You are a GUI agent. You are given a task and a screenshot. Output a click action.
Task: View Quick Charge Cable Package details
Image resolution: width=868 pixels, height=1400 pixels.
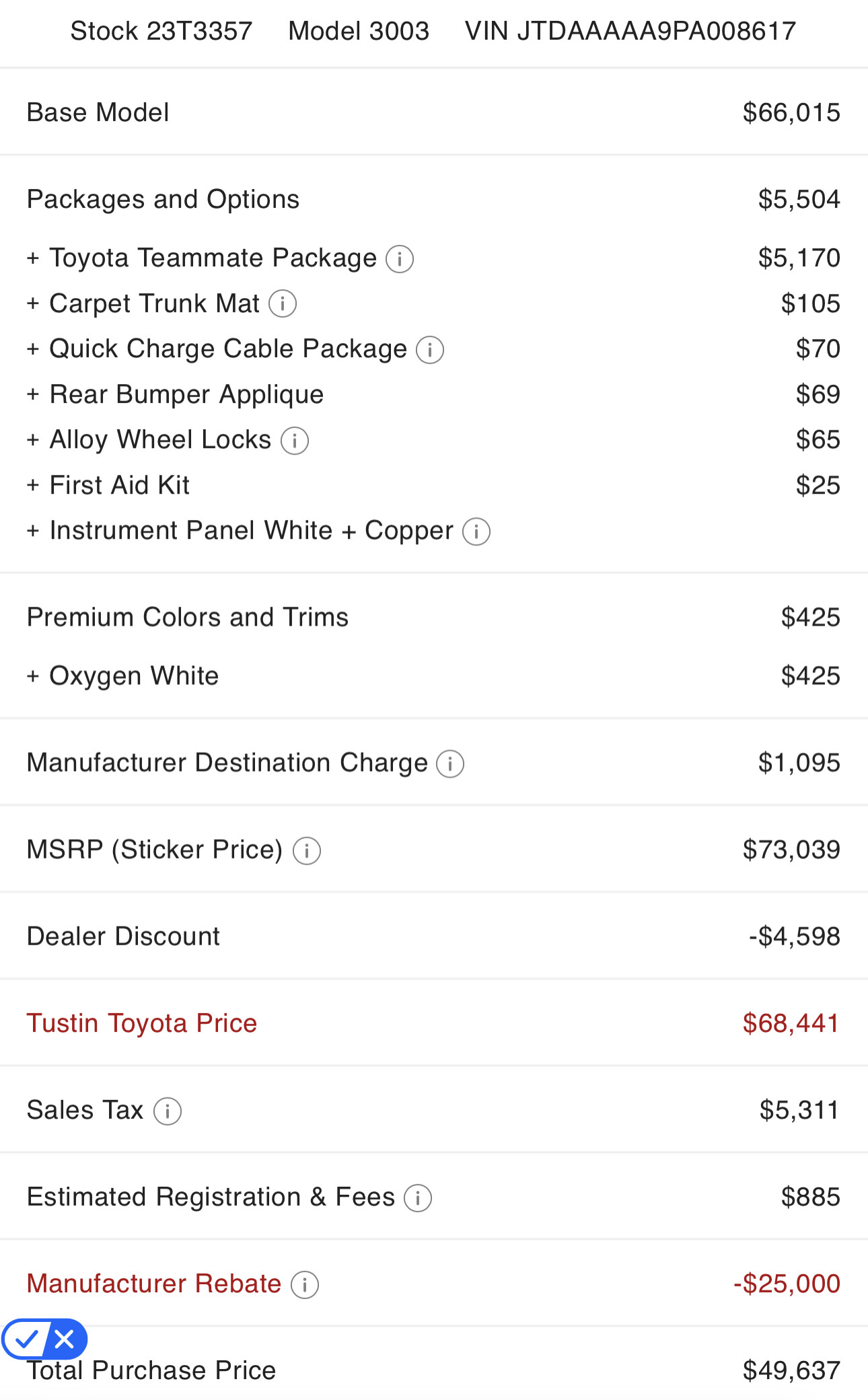[x=430, y=350]
